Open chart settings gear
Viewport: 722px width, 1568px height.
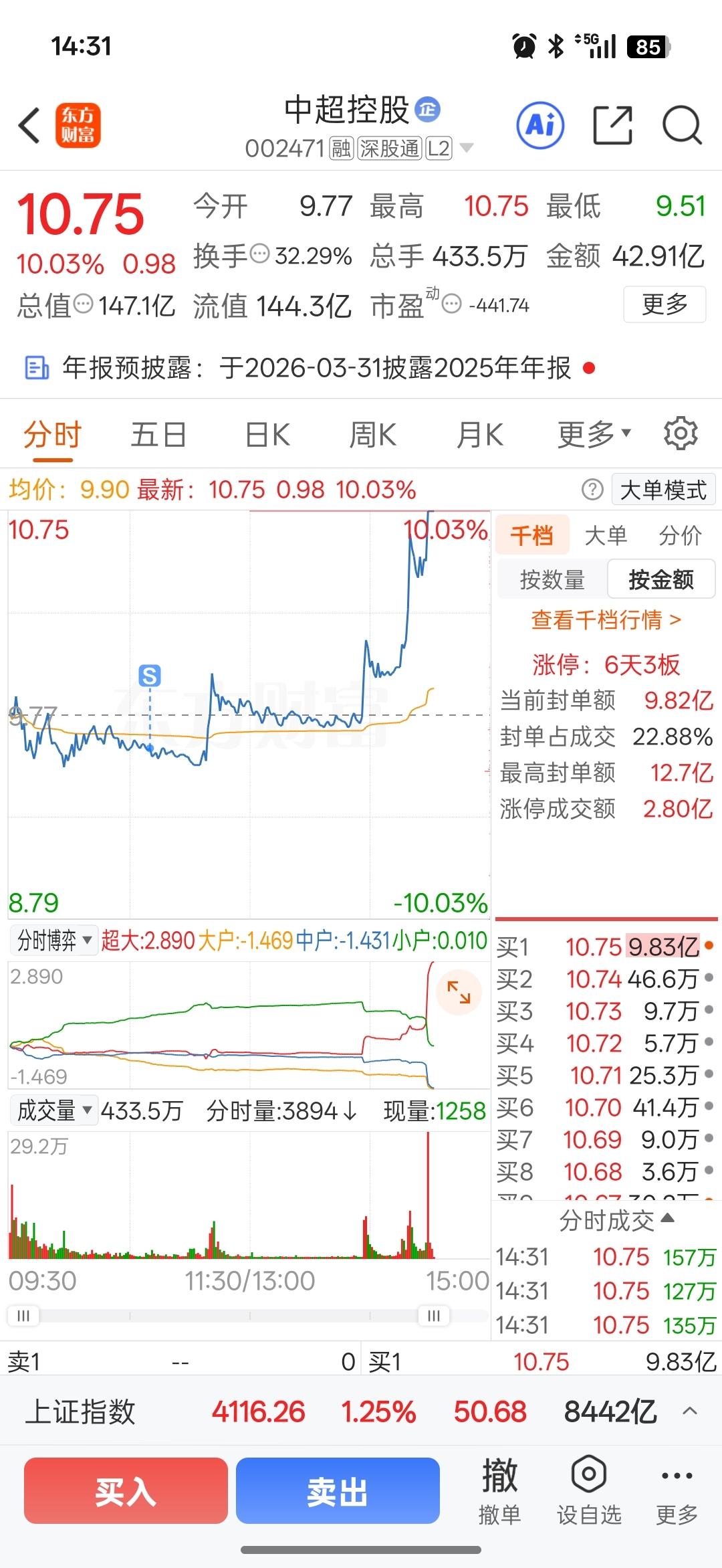[681, 433]
